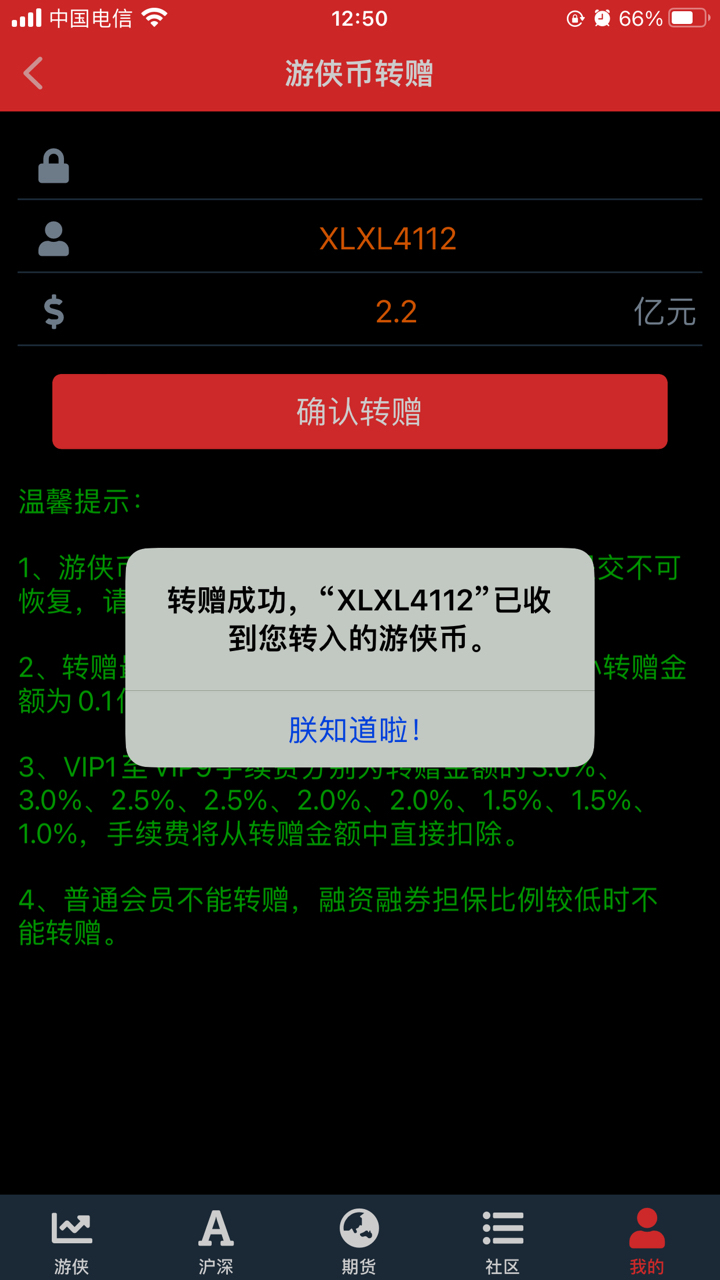This screenshot has height=1280, width=720.
Task: Open the 沪深 tab
Action: (216, 1241)
